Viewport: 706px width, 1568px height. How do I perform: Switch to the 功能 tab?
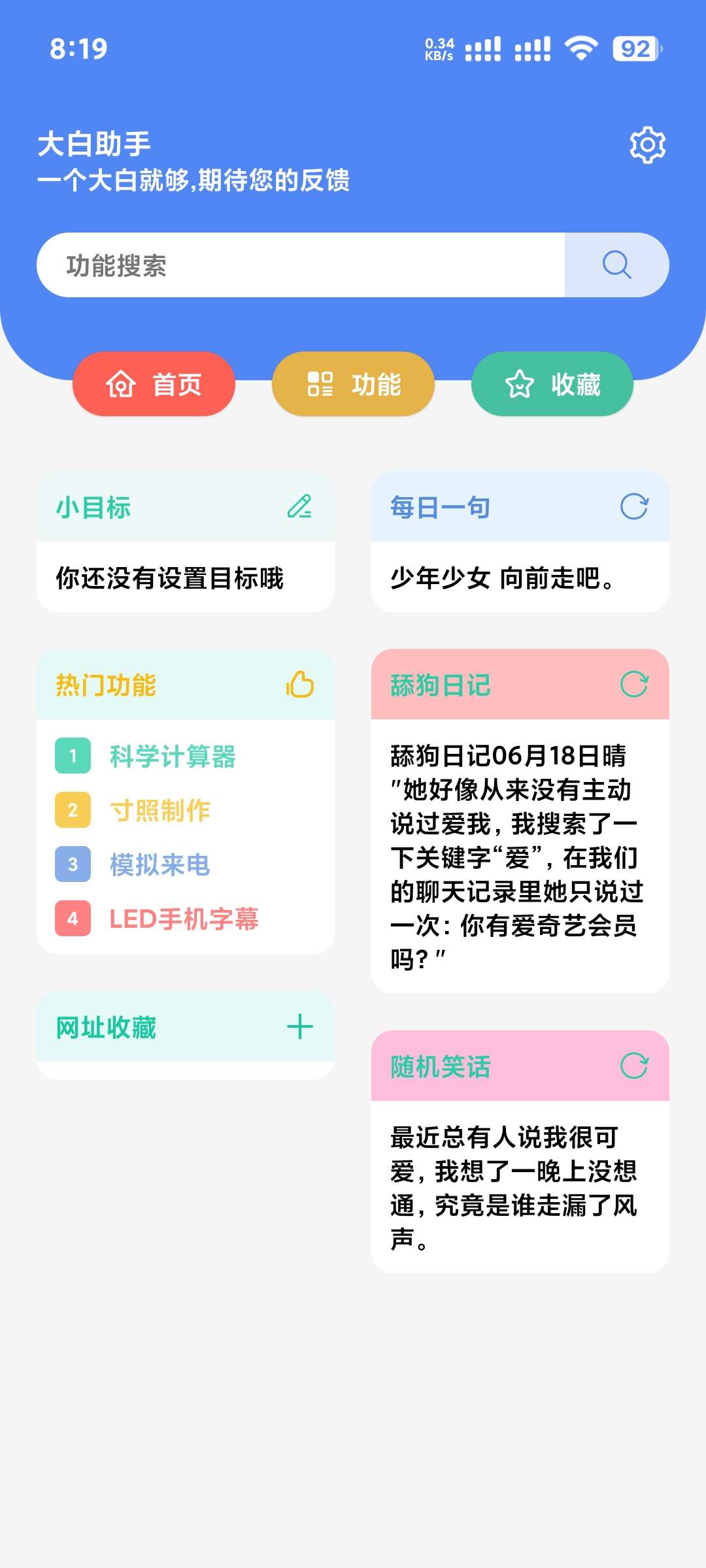pos(353,384)
